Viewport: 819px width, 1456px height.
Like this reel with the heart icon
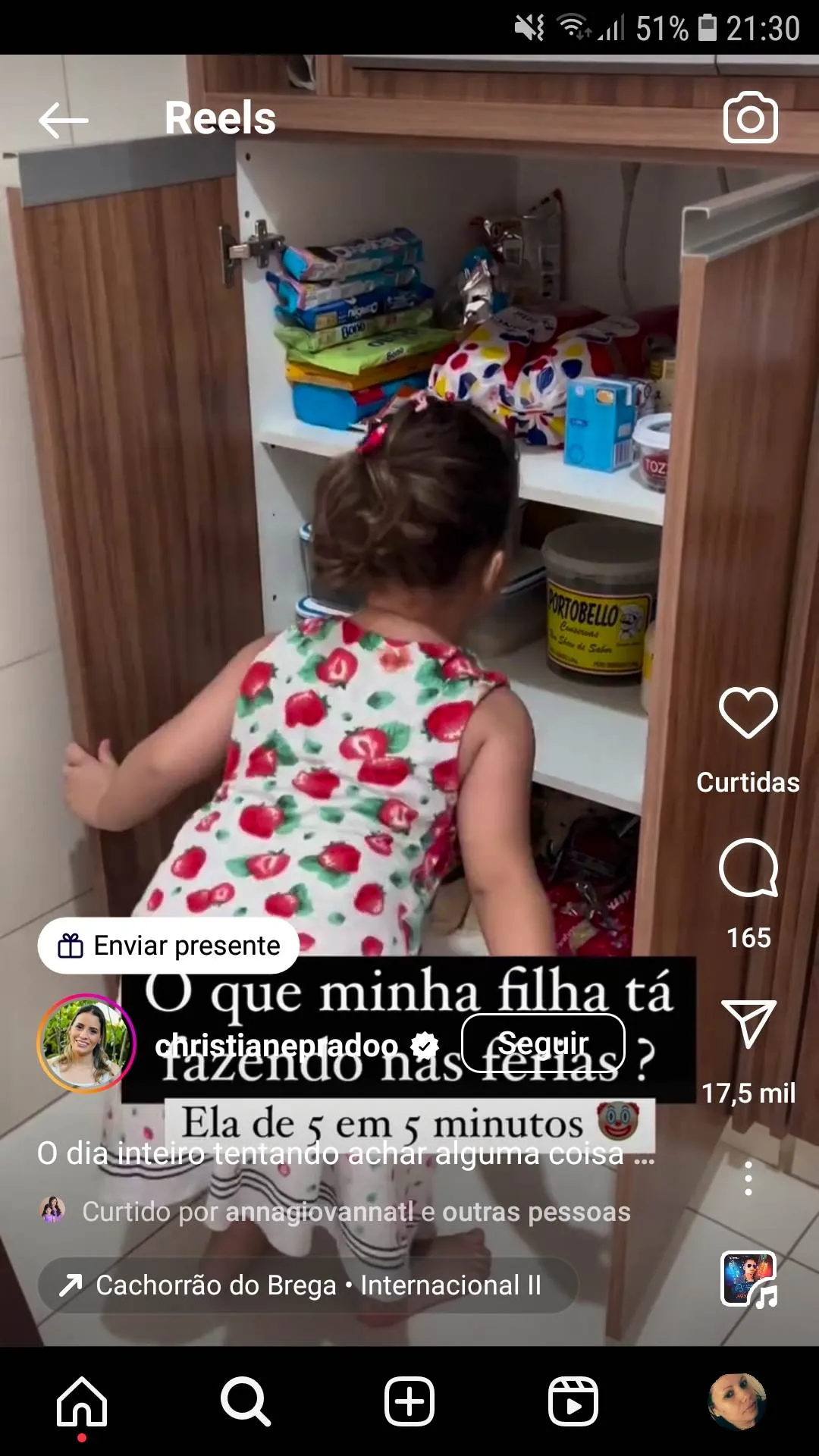(748, 714)
